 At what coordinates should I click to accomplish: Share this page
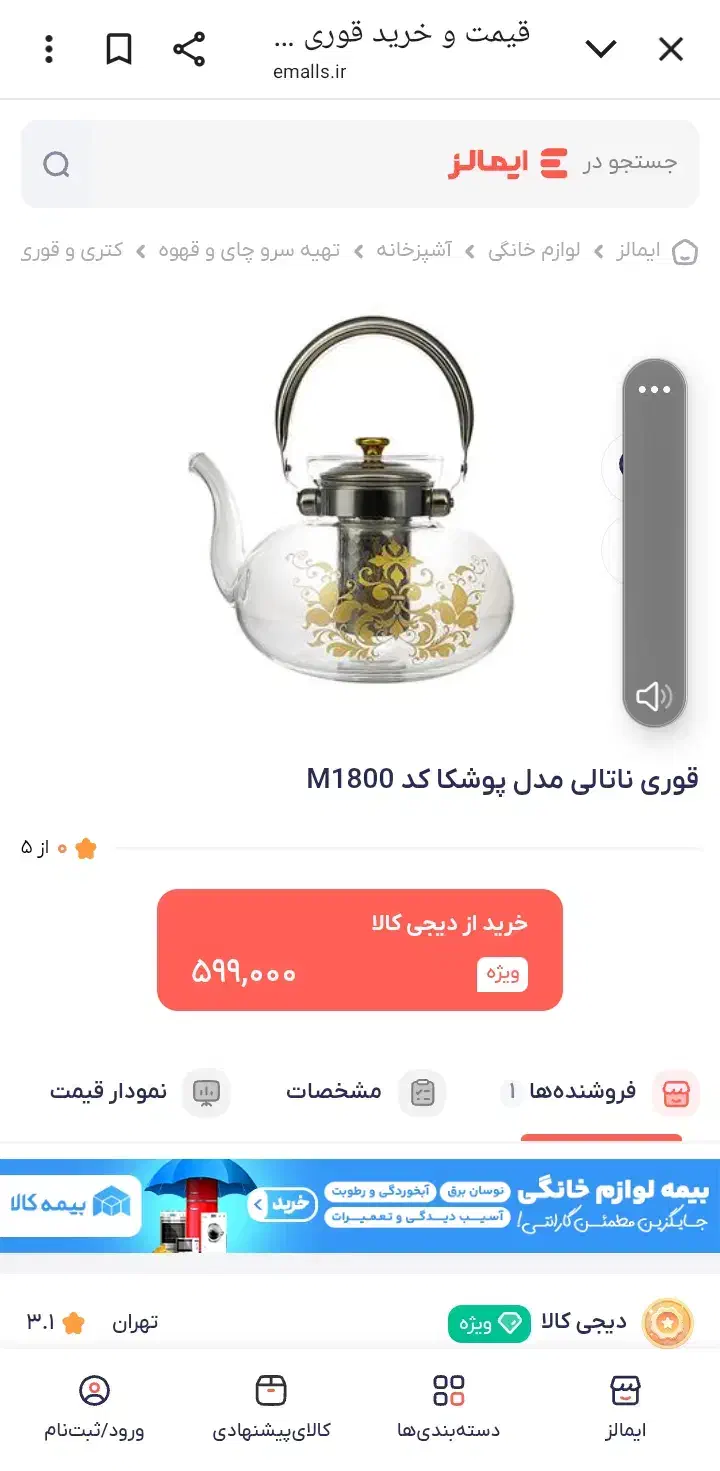point(189,49)
